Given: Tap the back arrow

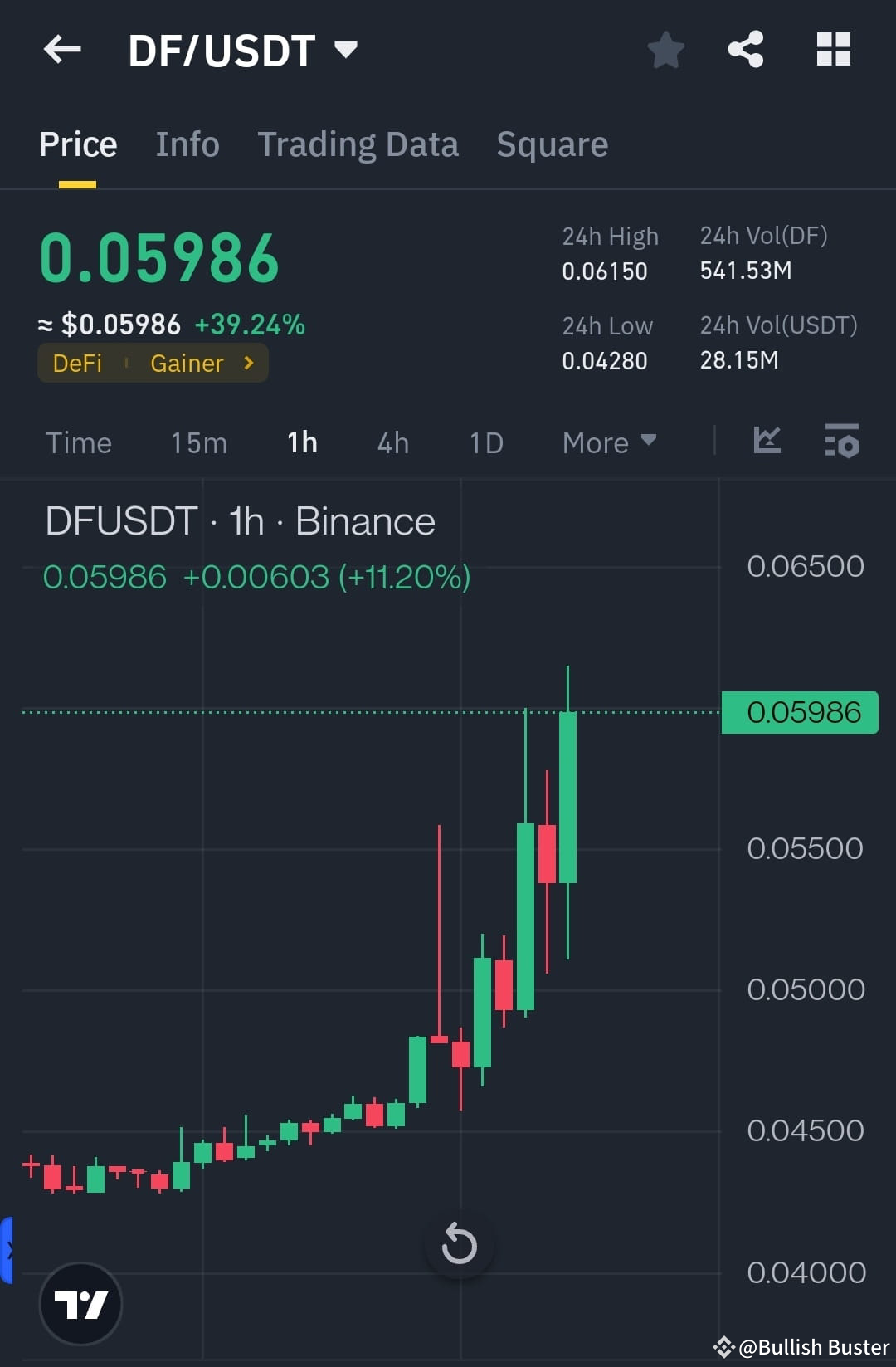Looking at the screenshot, I should coord(61,50).
